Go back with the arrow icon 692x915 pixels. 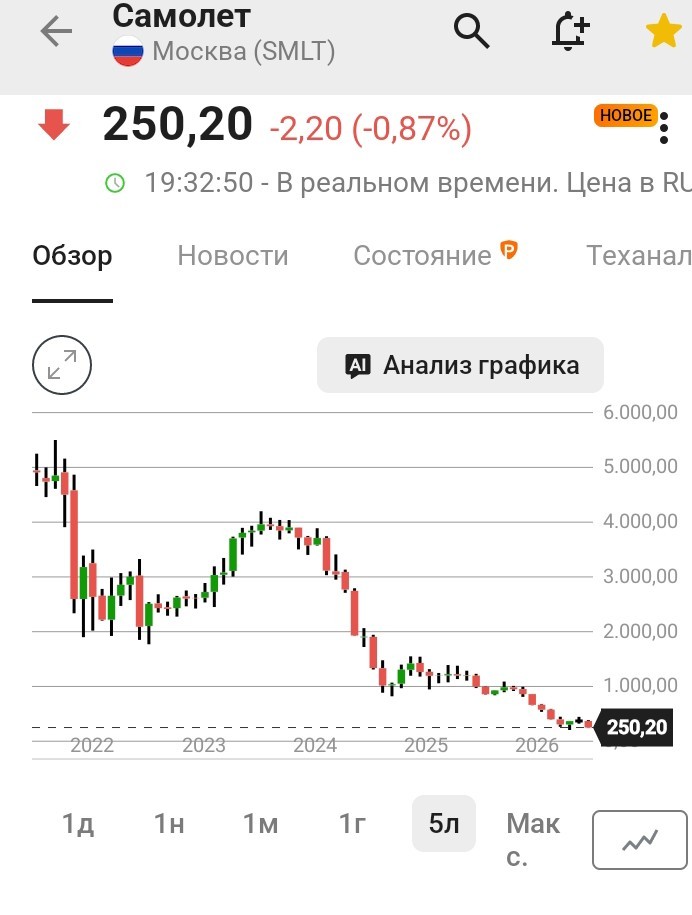point(56,31)
